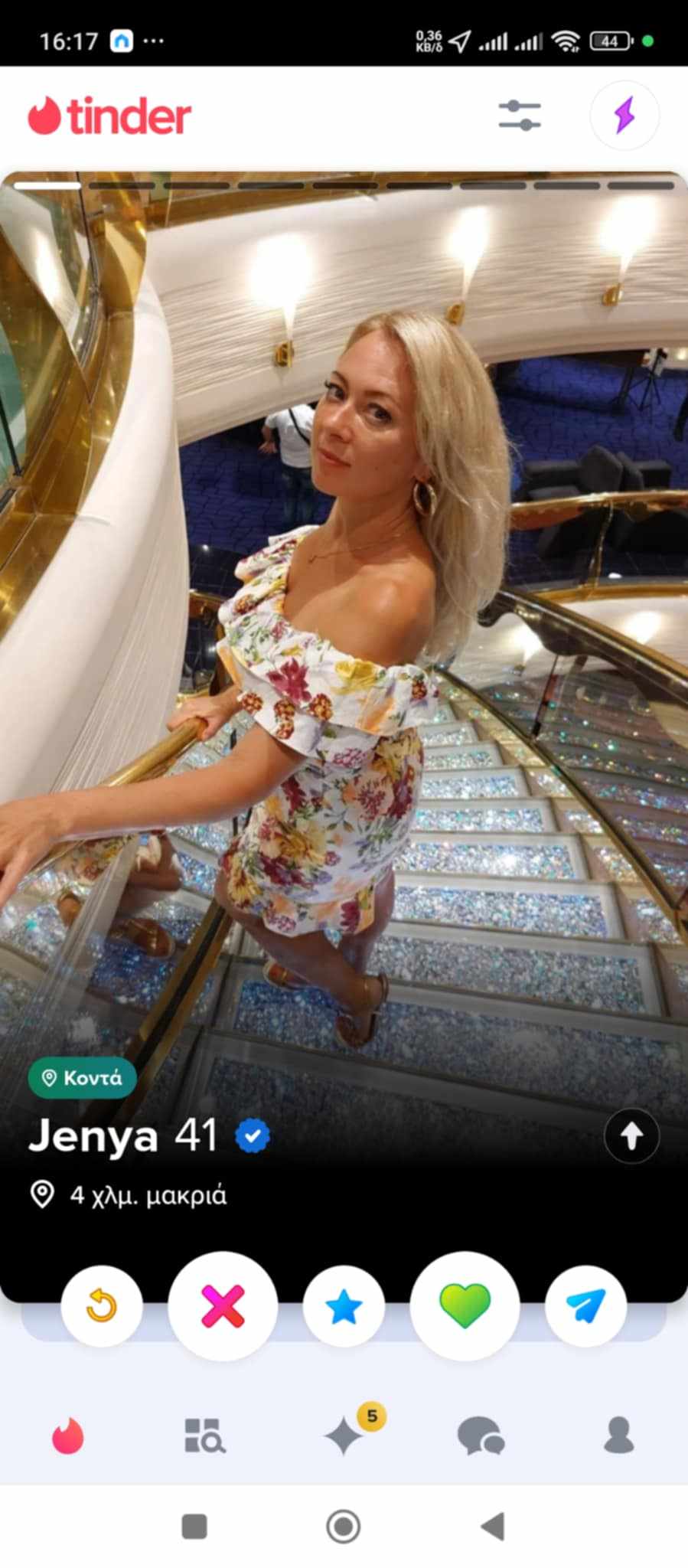This screenshot has width=688, height=1568.
Task: Activate the purple Boost lightning button
Action: pos(624,116)
